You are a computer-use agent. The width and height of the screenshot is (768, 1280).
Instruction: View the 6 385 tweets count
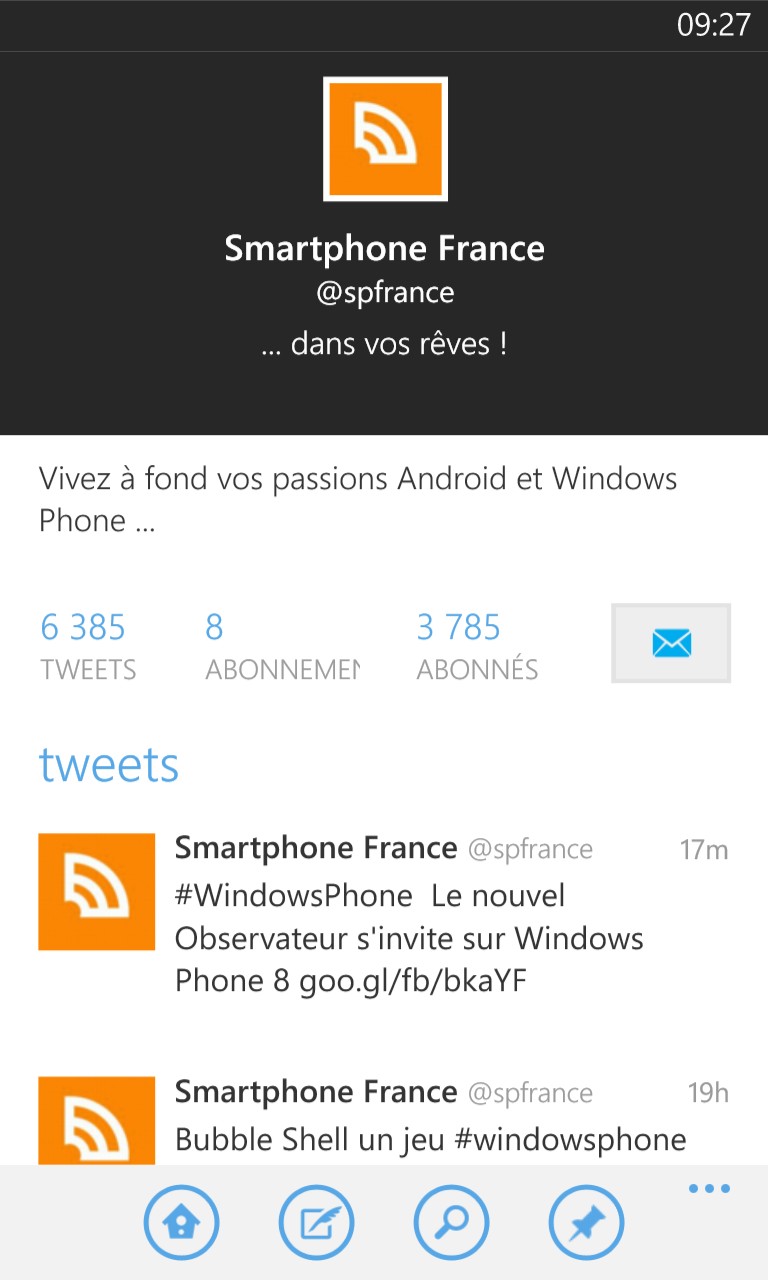point(88,647)
